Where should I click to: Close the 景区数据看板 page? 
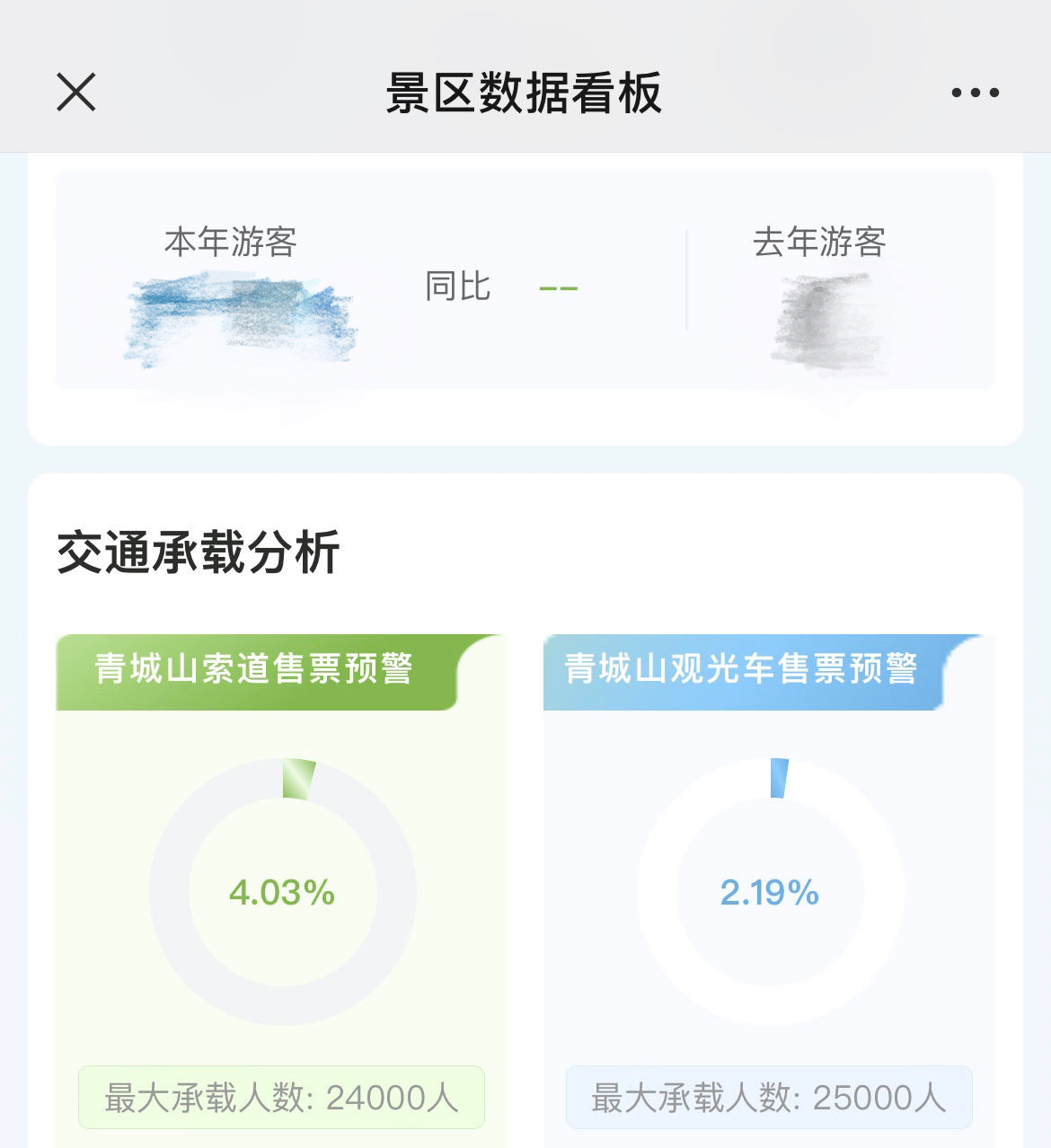point(76,92)
